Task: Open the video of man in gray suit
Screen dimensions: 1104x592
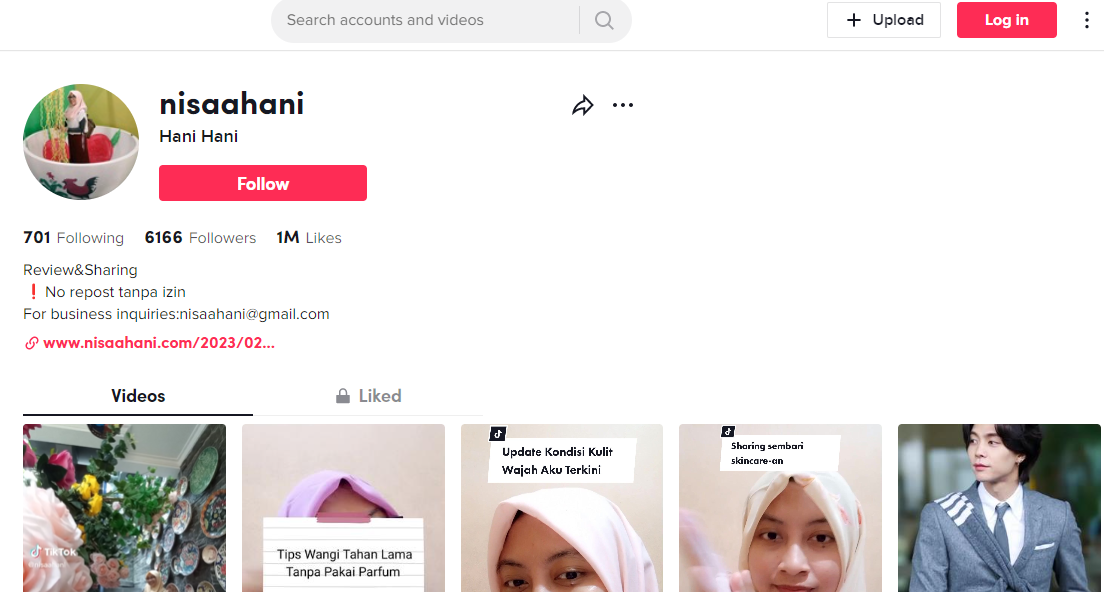Action: 999,508
